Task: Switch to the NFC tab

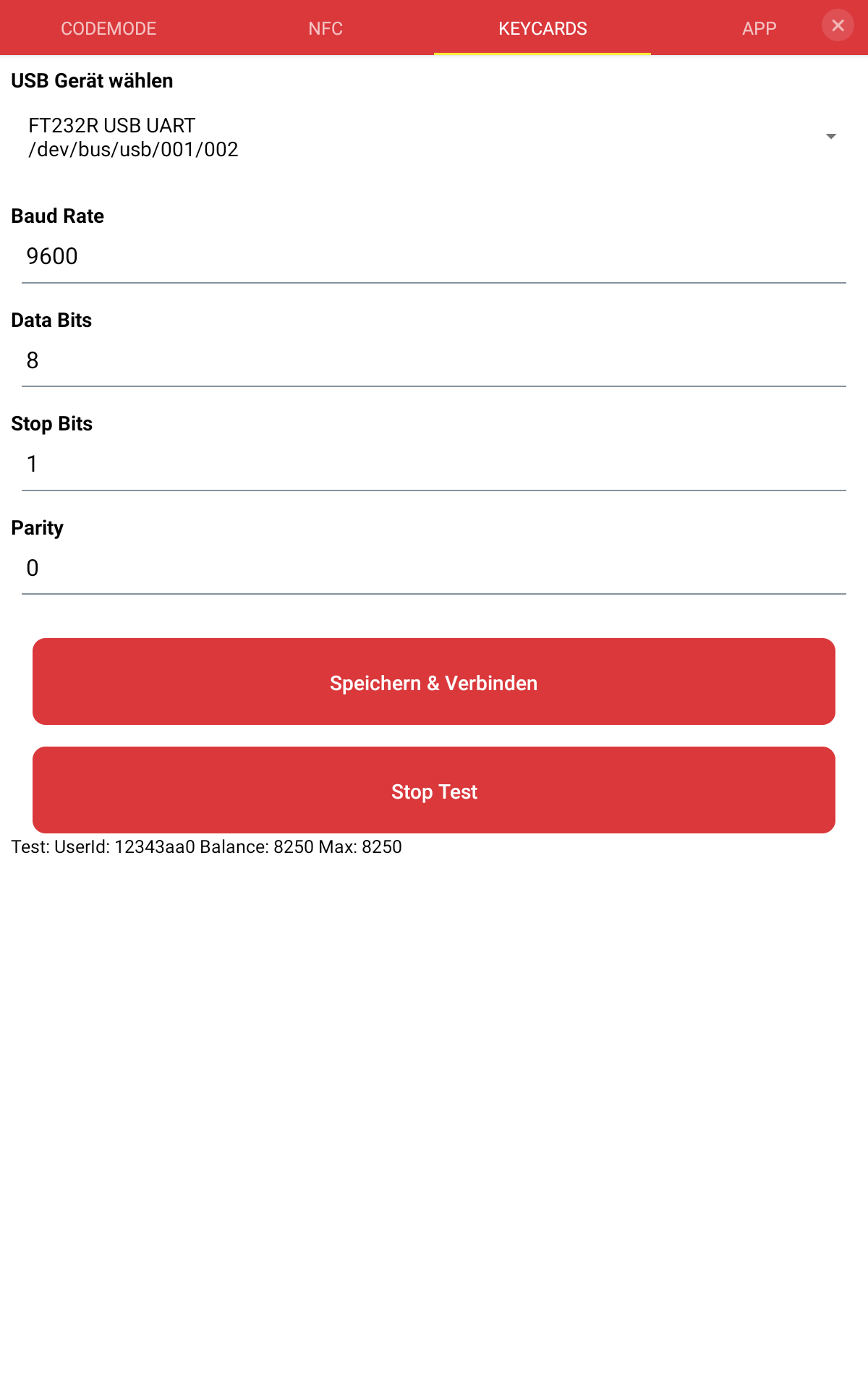Action: [x=325, y=28]
